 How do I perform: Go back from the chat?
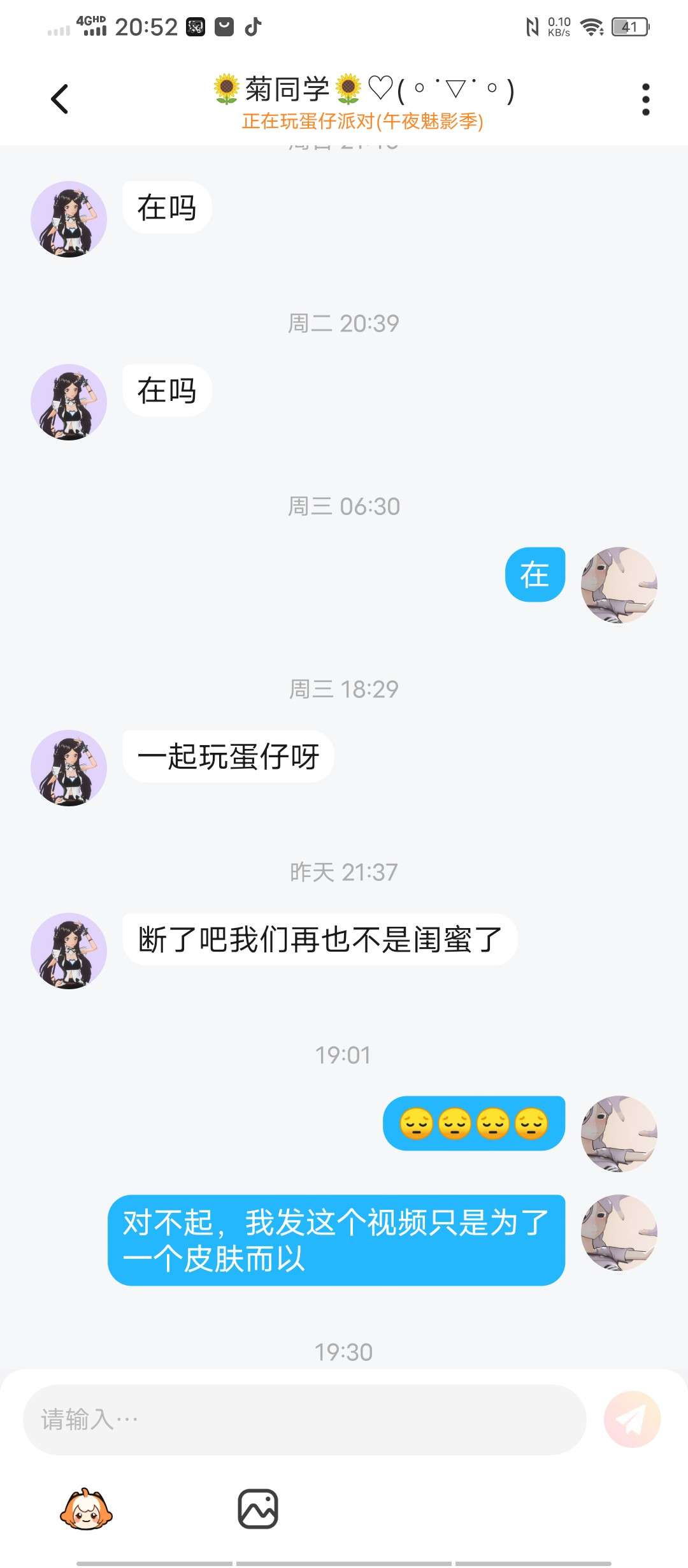(x=59, y=99)
